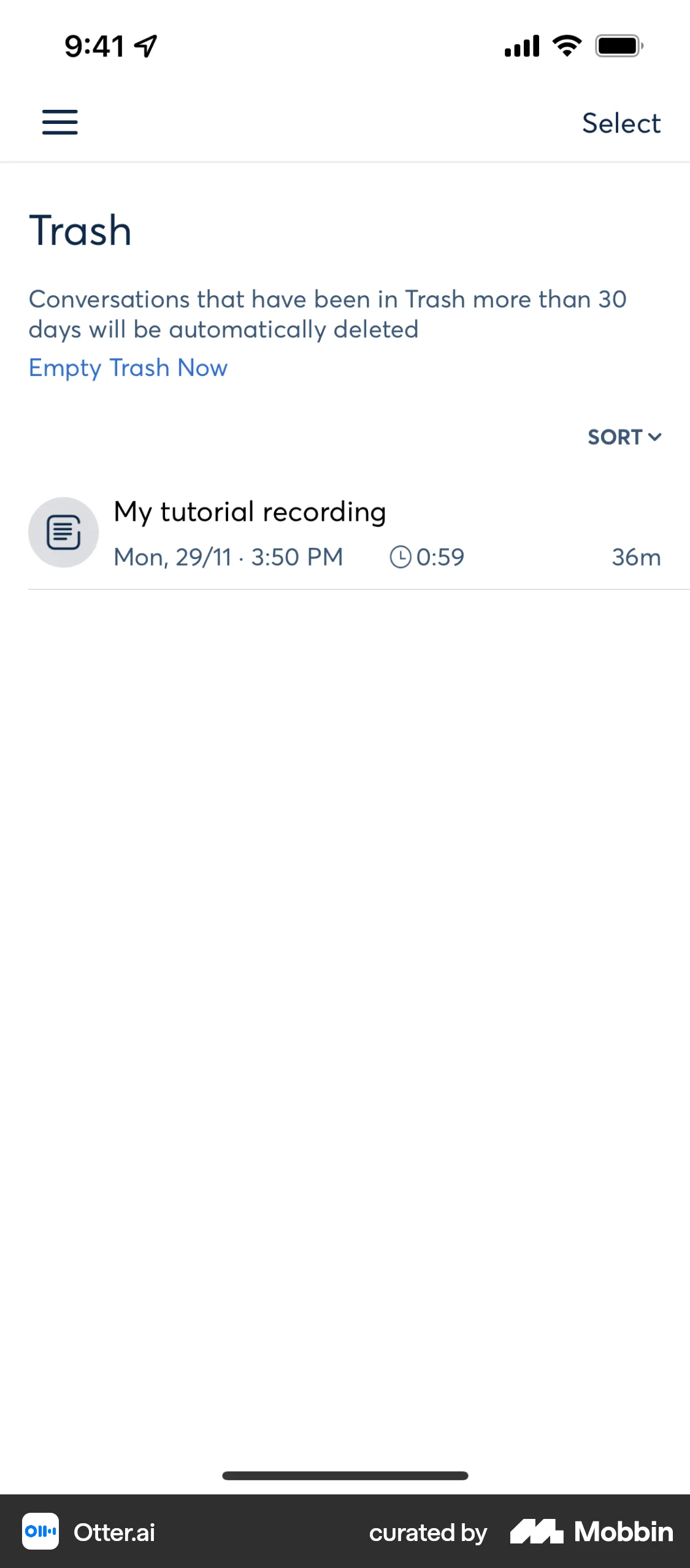Select the My tutorial recording conversation
This screenshot has height=1568, width=690.
[x=249, y=510]
